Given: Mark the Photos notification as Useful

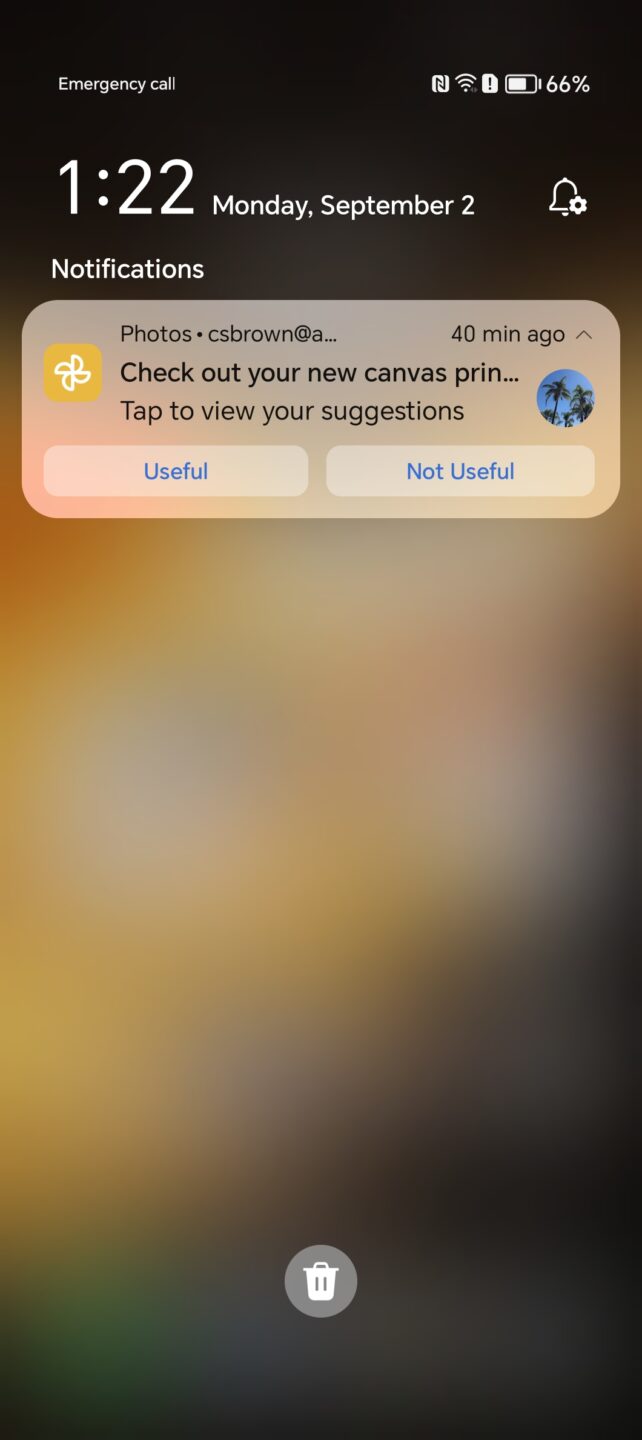Looking at the screenshot, I should click(x=176, y=471).
